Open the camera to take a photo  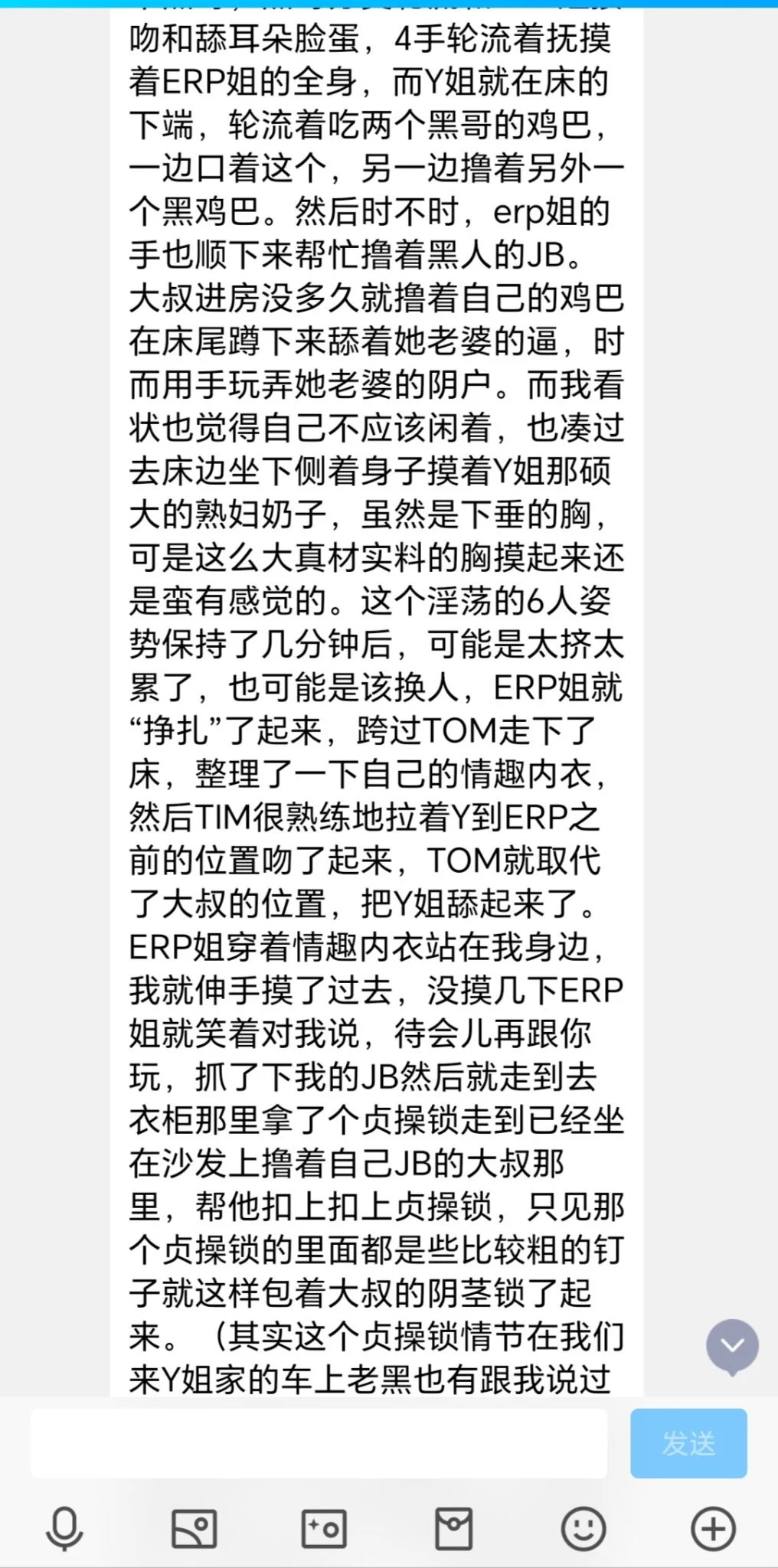click(324, 1529)
